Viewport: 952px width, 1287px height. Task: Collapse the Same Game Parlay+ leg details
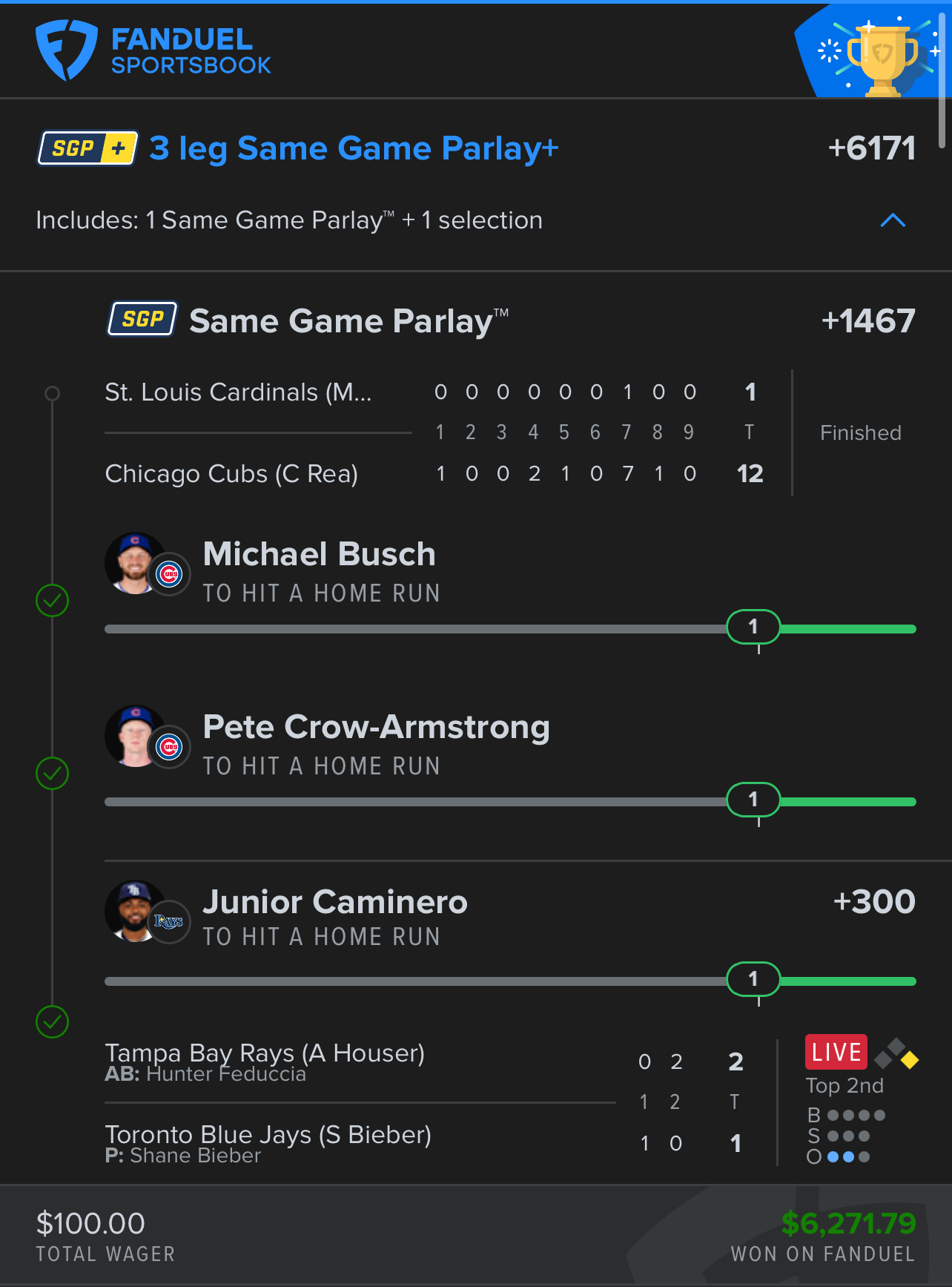893,220
